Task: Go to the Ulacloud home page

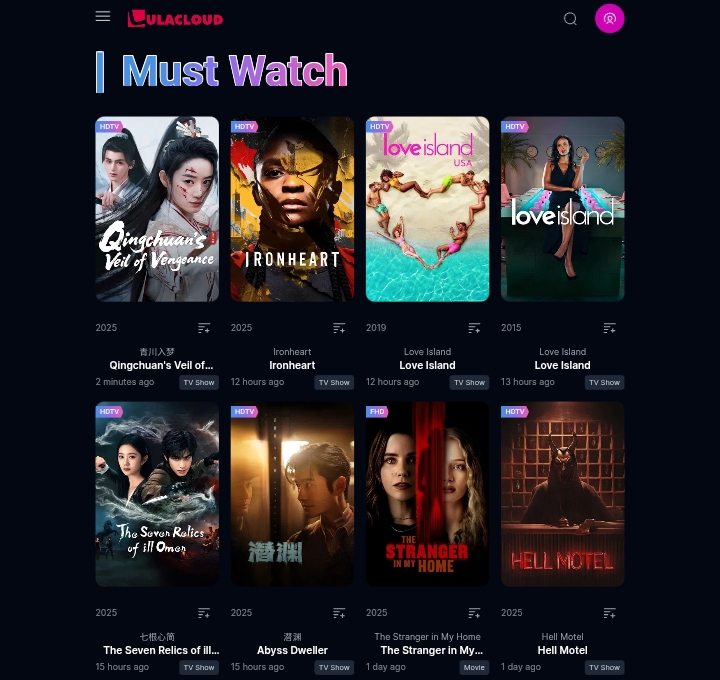Action: point(176,18)
